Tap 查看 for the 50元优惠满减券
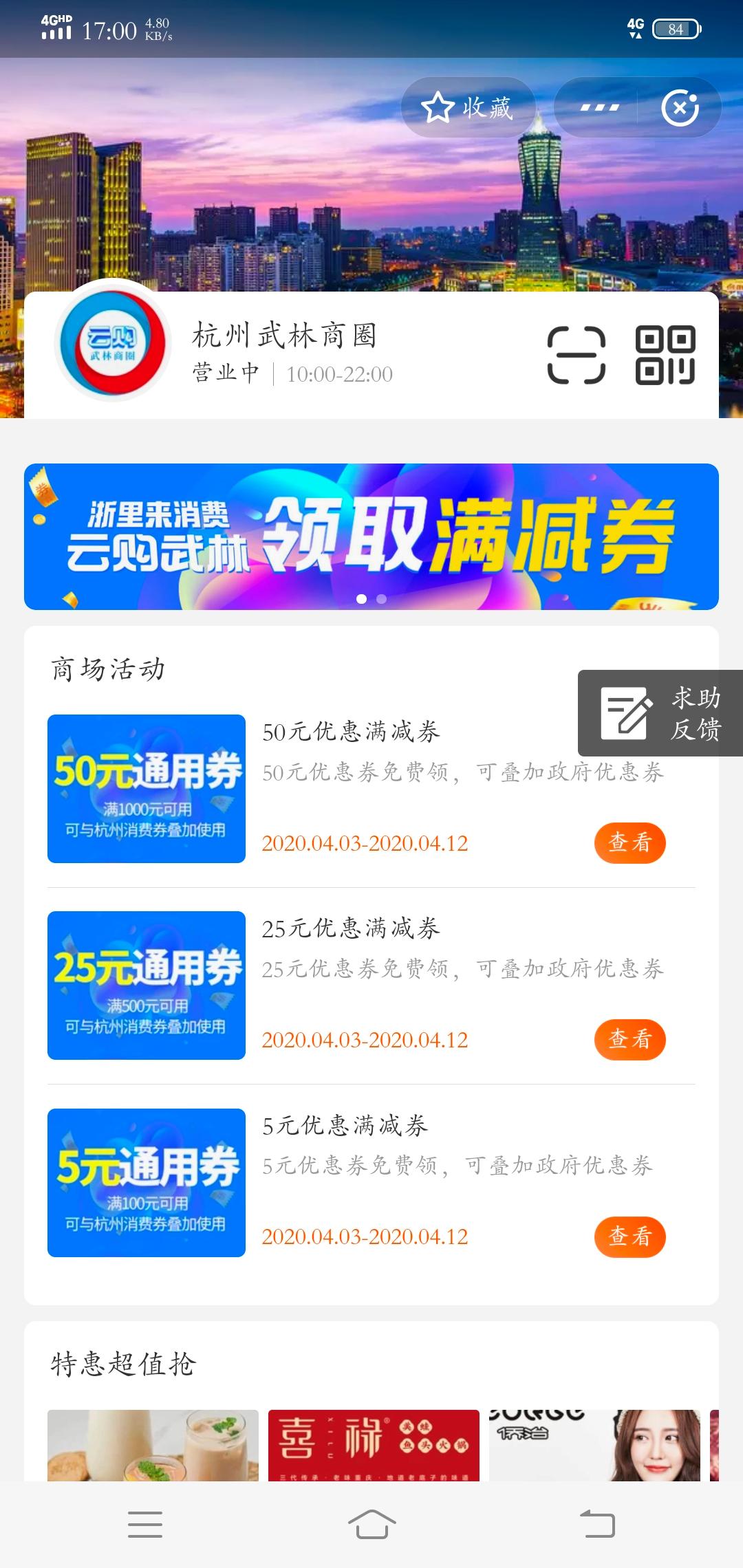743x1568 pixels. tap(629, 843)
